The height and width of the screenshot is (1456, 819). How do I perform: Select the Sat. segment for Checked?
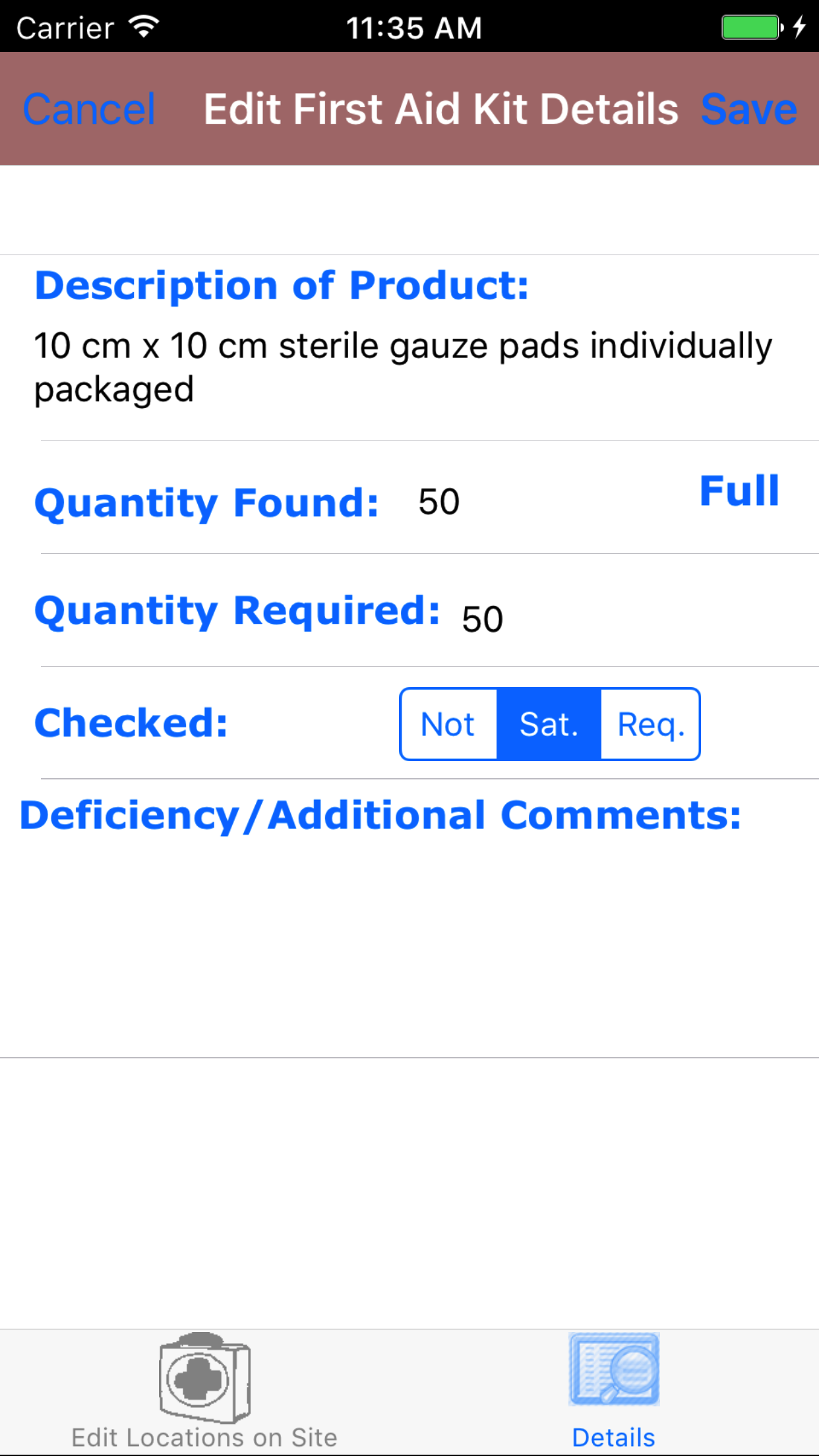(549, 724)
